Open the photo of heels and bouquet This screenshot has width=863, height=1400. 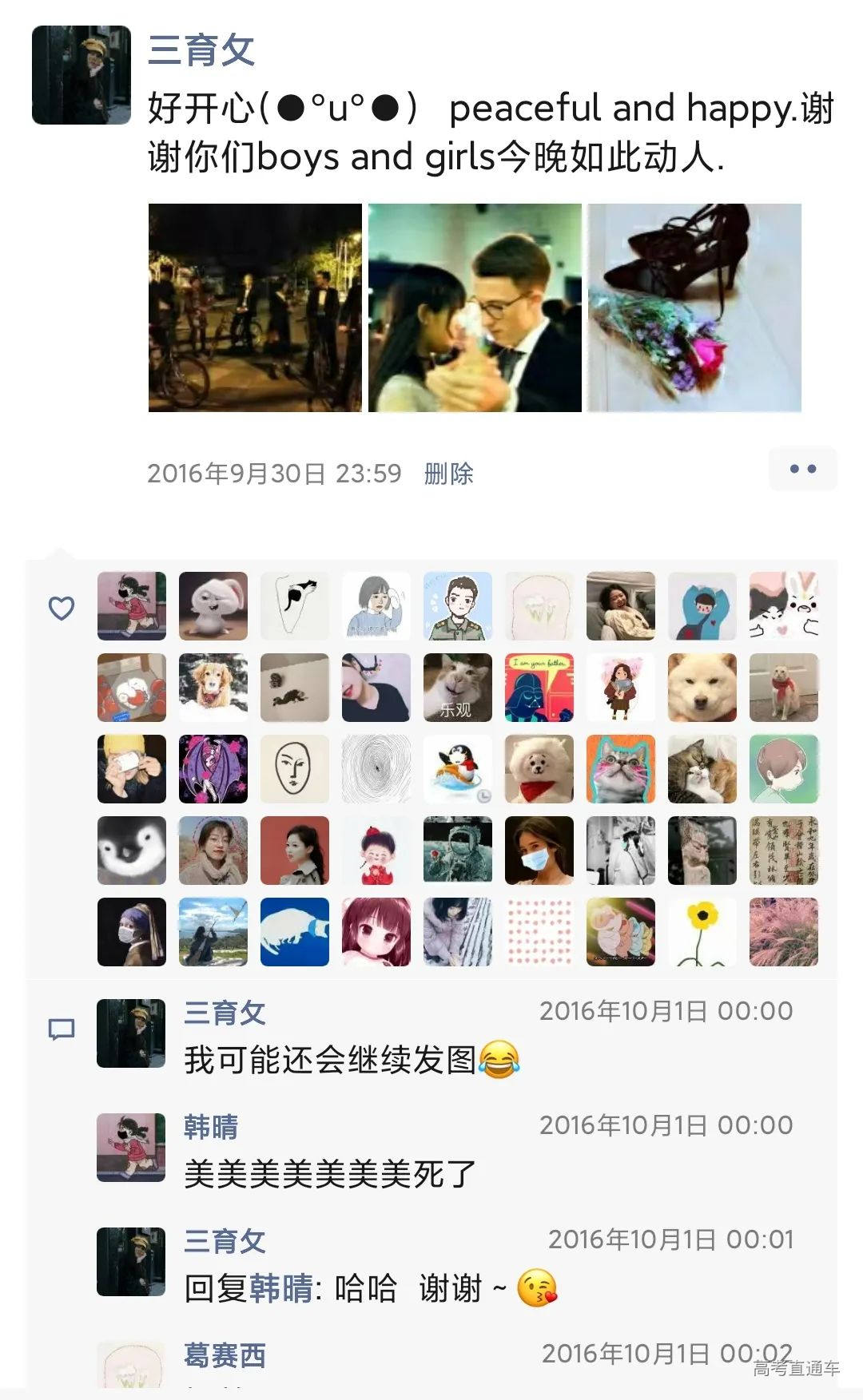coord(694,307)
